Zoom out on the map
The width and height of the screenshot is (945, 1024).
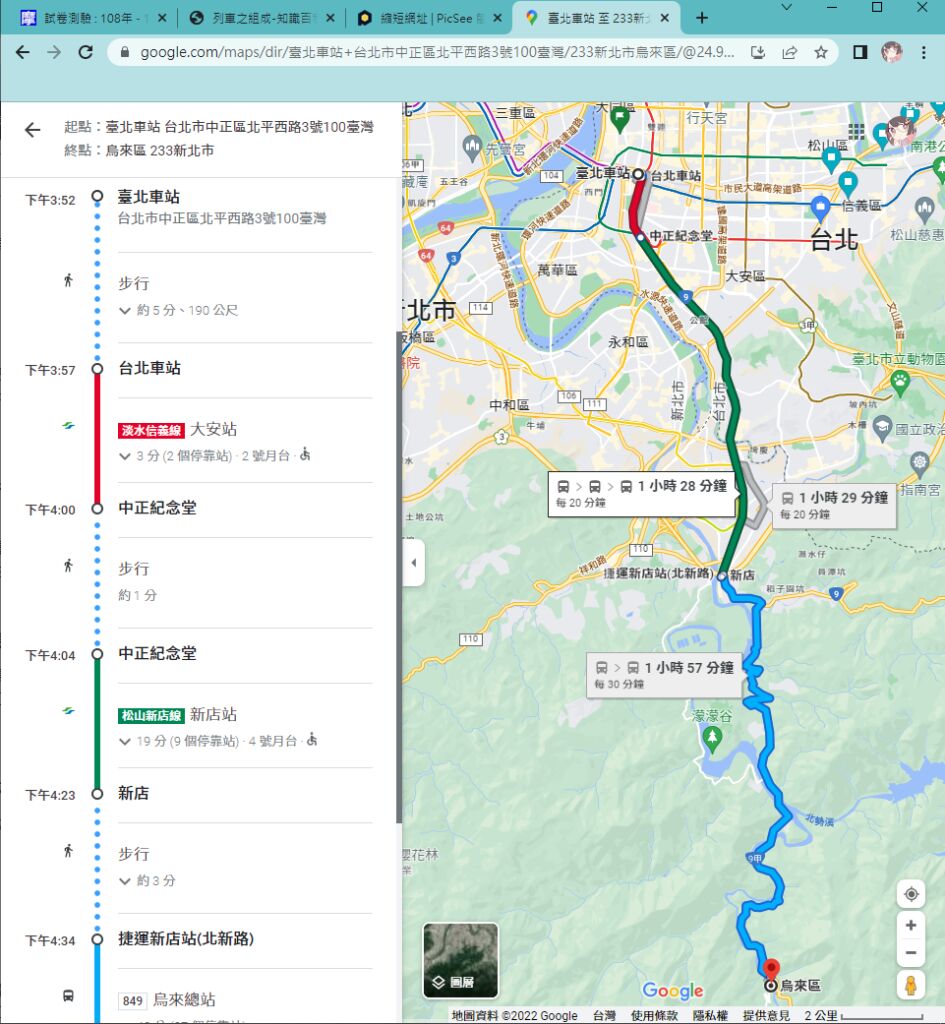click(910, 953)
